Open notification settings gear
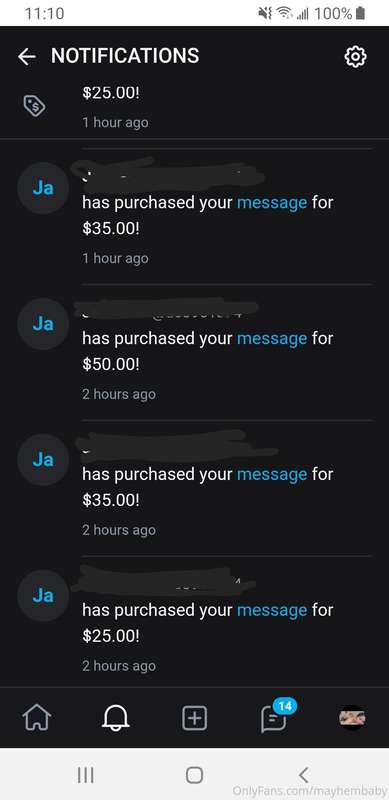389x800 pixels. click(355, 57)
